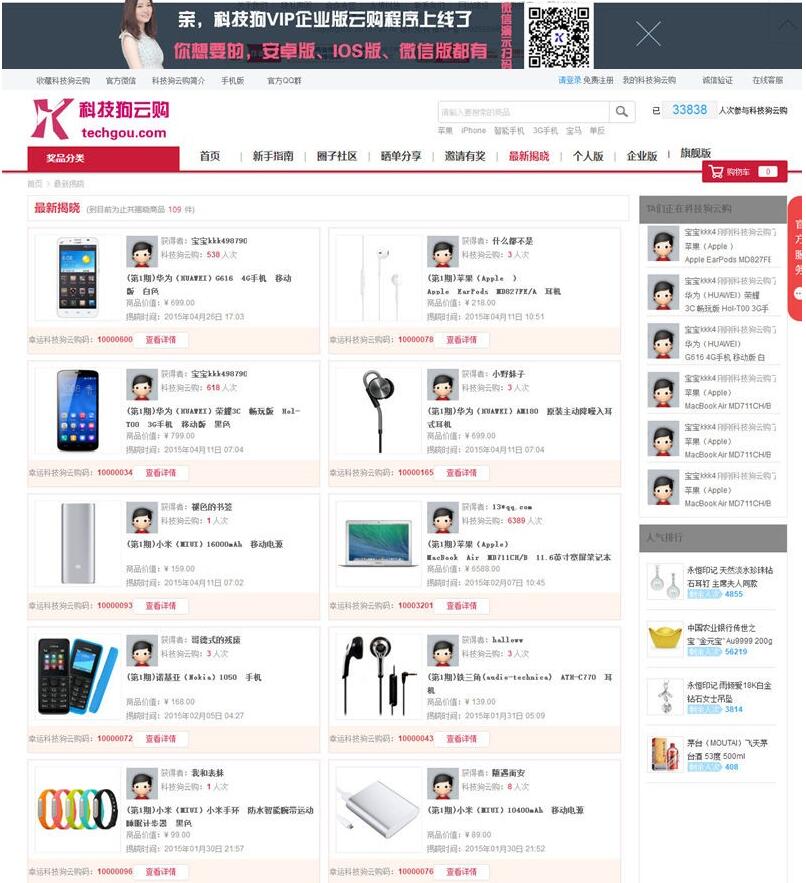The height and width of the screenshot is (883, 806).
Task: View details for lucky code 10000600
Action: point(160,340)
